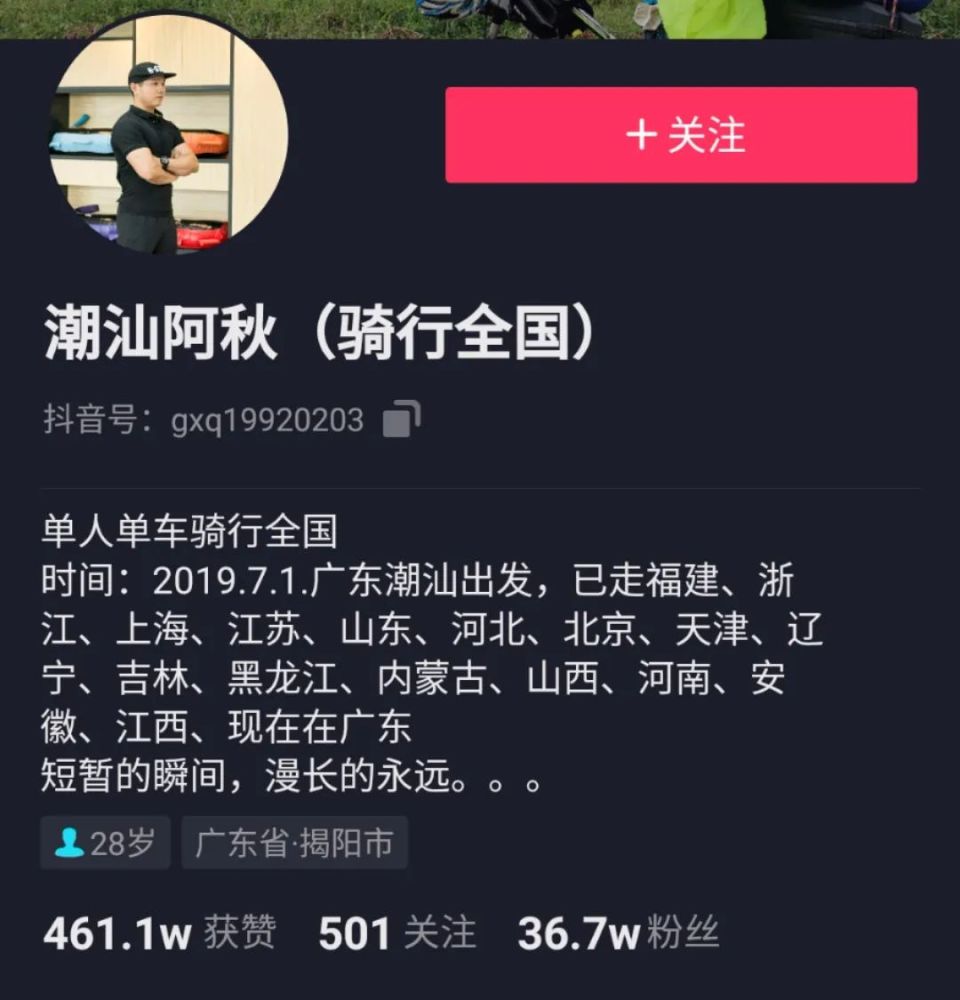Click the username 潮汕阿秋（骑行全国）

(x=320, y=331)
